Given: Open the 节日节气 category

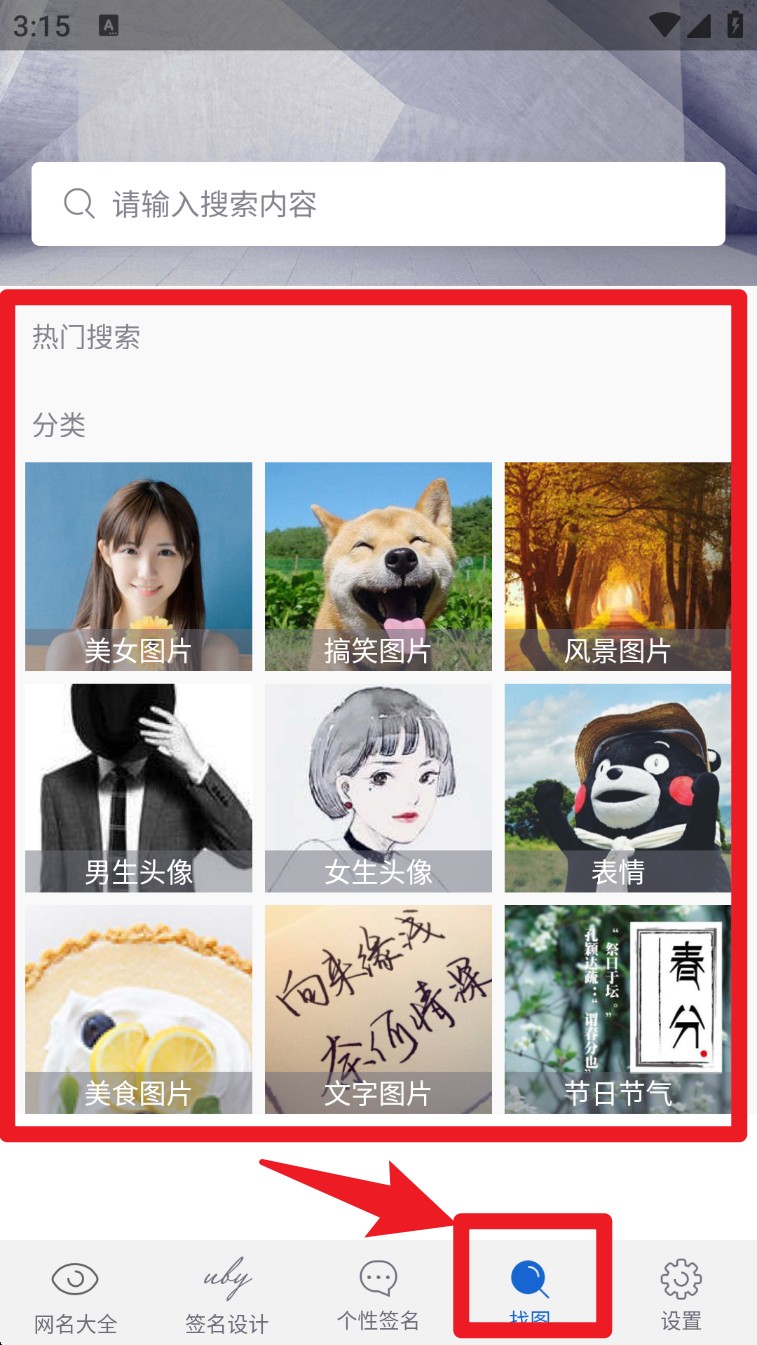Looking at the screenshot, I should [x=617, y=1009].
